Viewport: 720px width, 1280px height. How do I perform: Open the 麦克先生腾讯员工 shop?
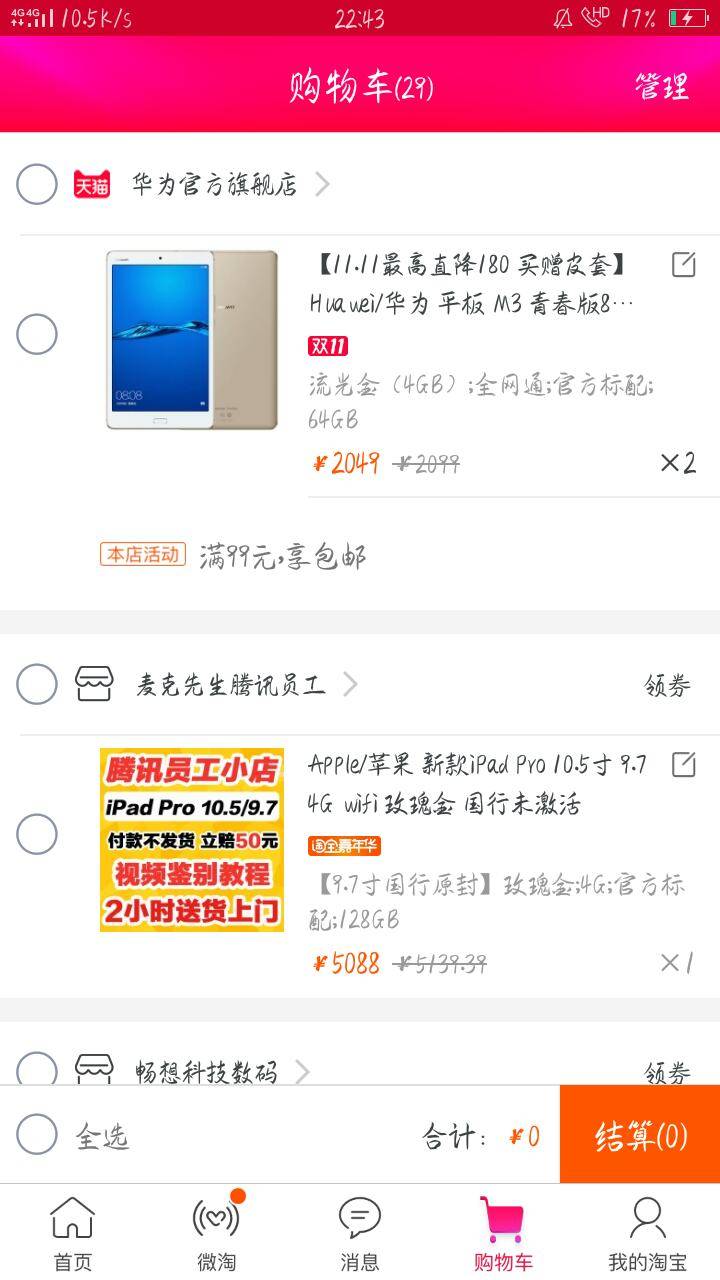[x=232, y=685]
